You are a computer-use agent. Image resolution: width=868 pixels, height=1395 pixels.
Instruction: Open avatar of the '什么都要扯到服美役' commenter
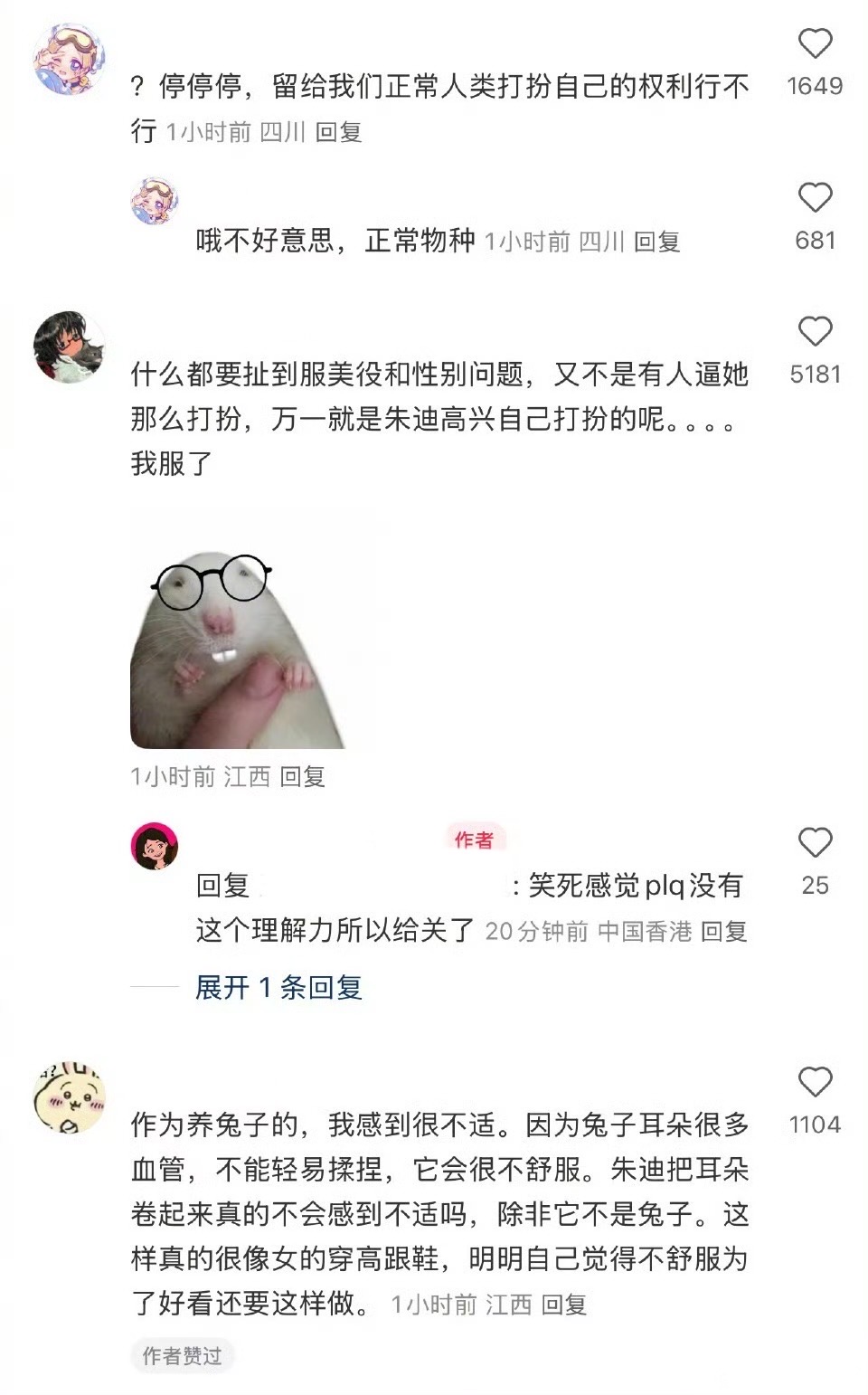tap(70, 347)
